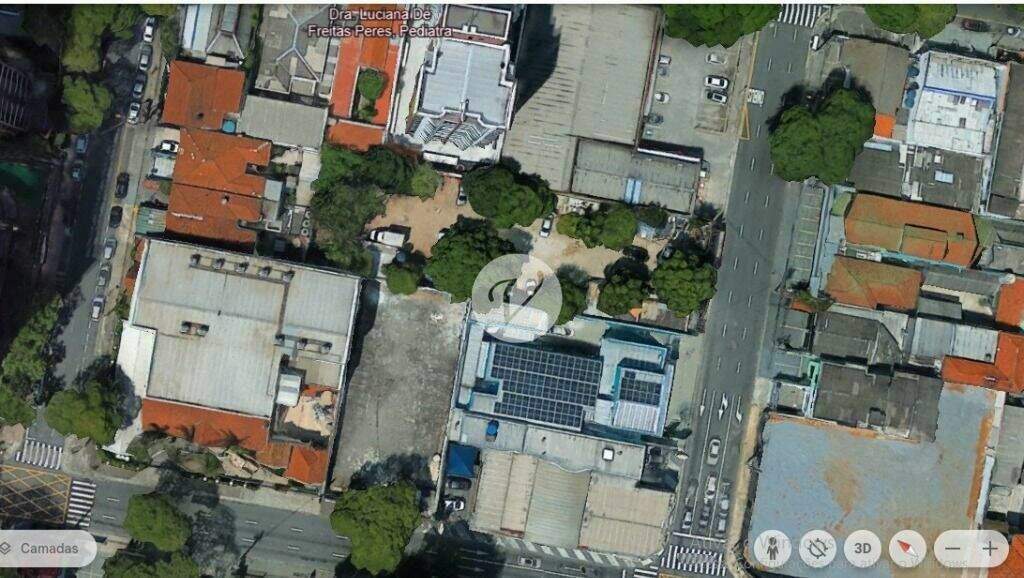Zoom in with the plus button
Image resolution: width=1024 pixels, height=578 pixels.
click(990, 548)
